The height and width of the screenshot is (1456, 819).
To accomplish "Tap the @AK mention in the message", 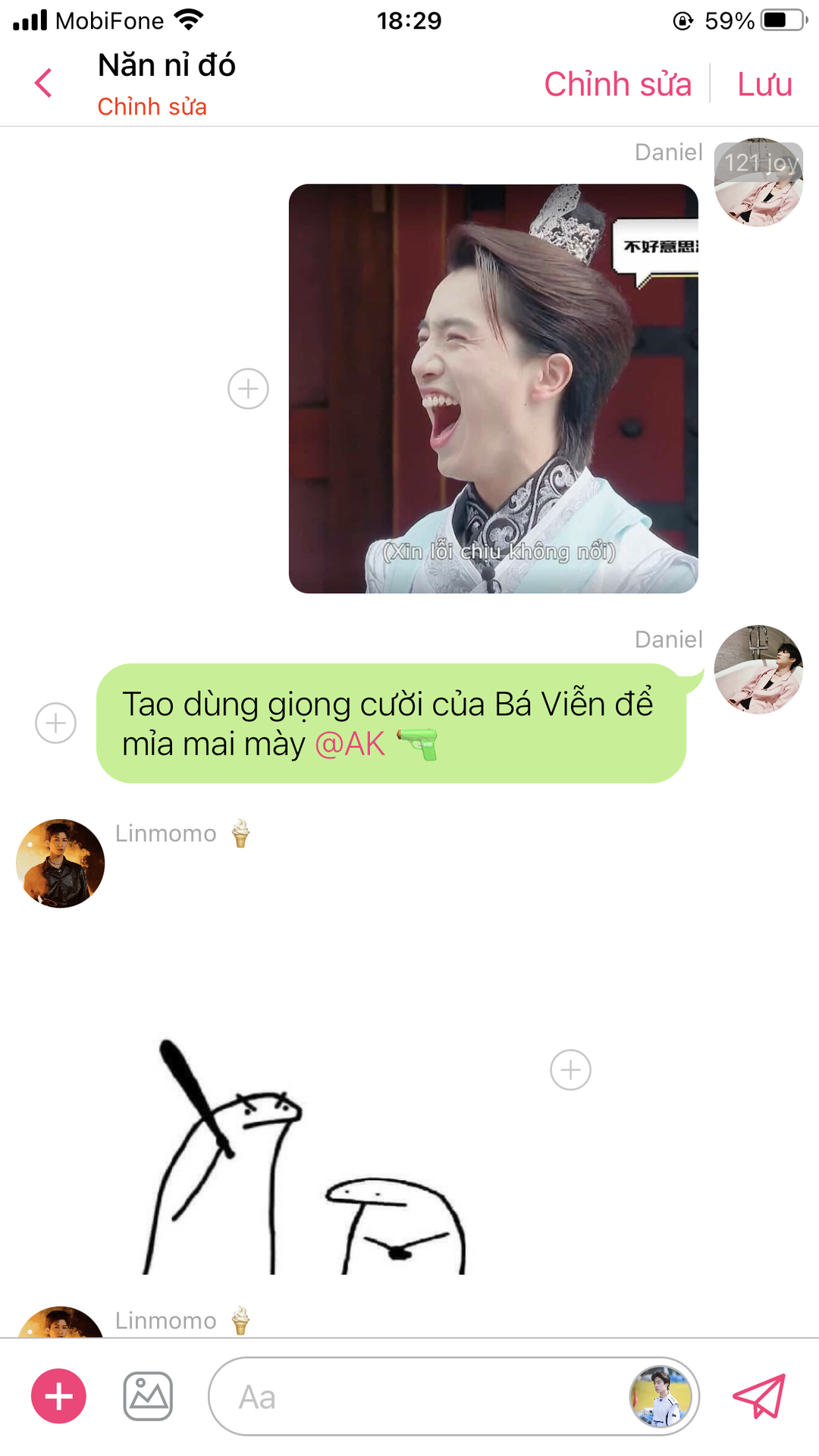I will [x=350, y=744].
